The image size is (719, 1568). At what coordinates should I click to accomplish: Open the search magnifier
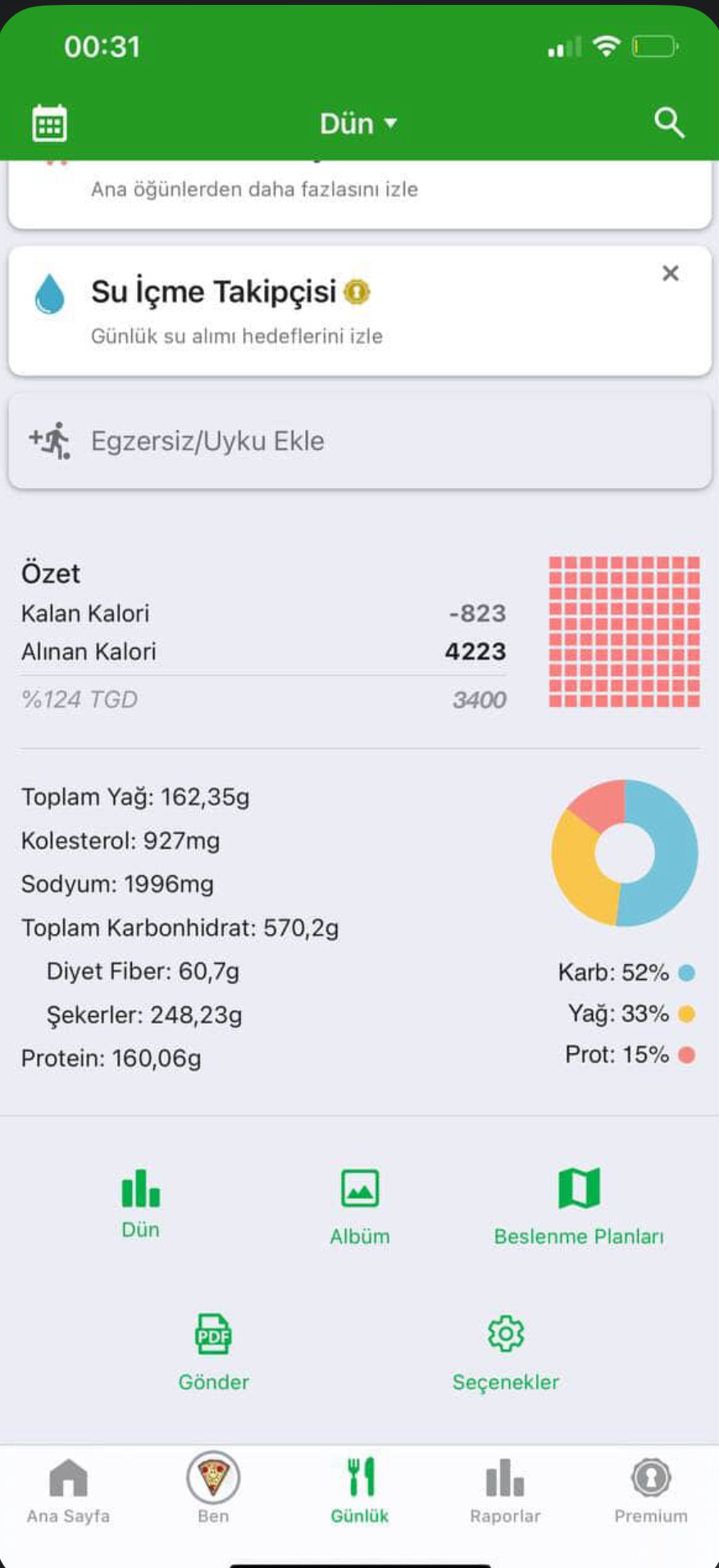[669, 123]
